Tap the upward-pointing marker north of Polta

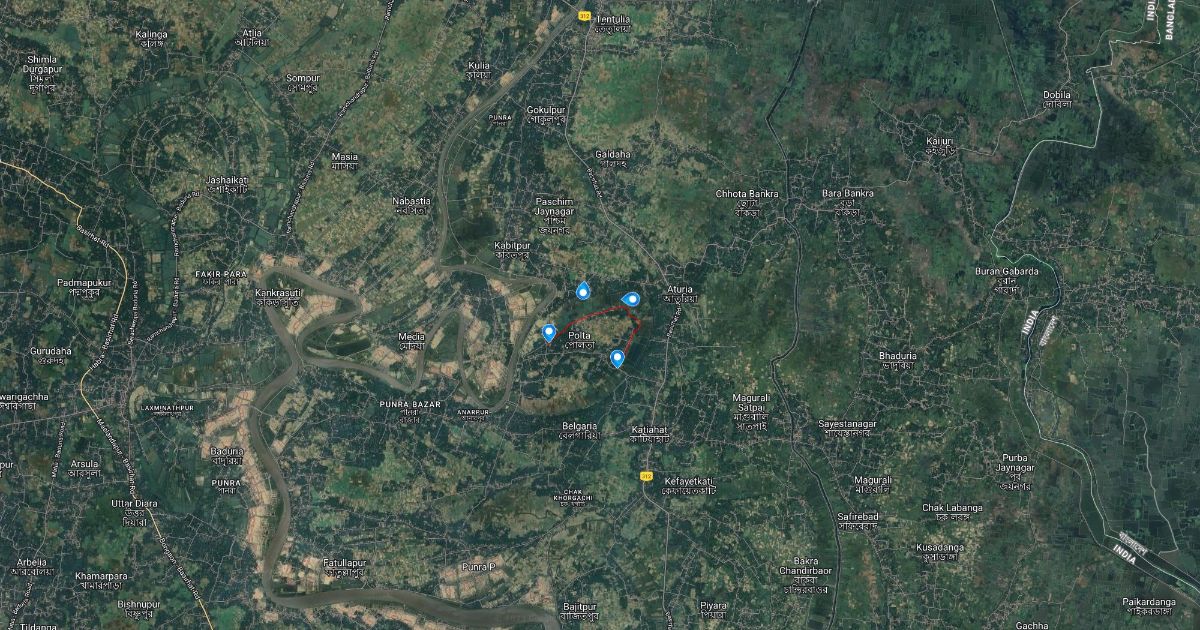point(583,291)
